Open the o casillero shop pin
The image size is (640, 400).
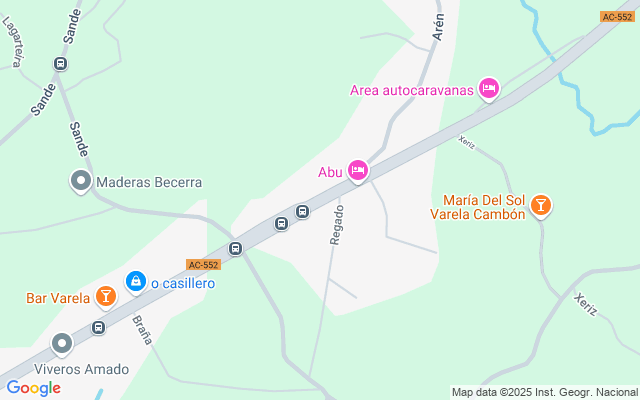(136, 283)
